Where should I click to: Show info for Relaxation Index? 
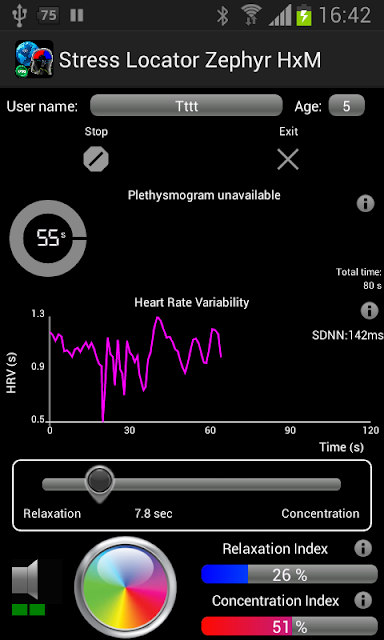coord(363,548)
